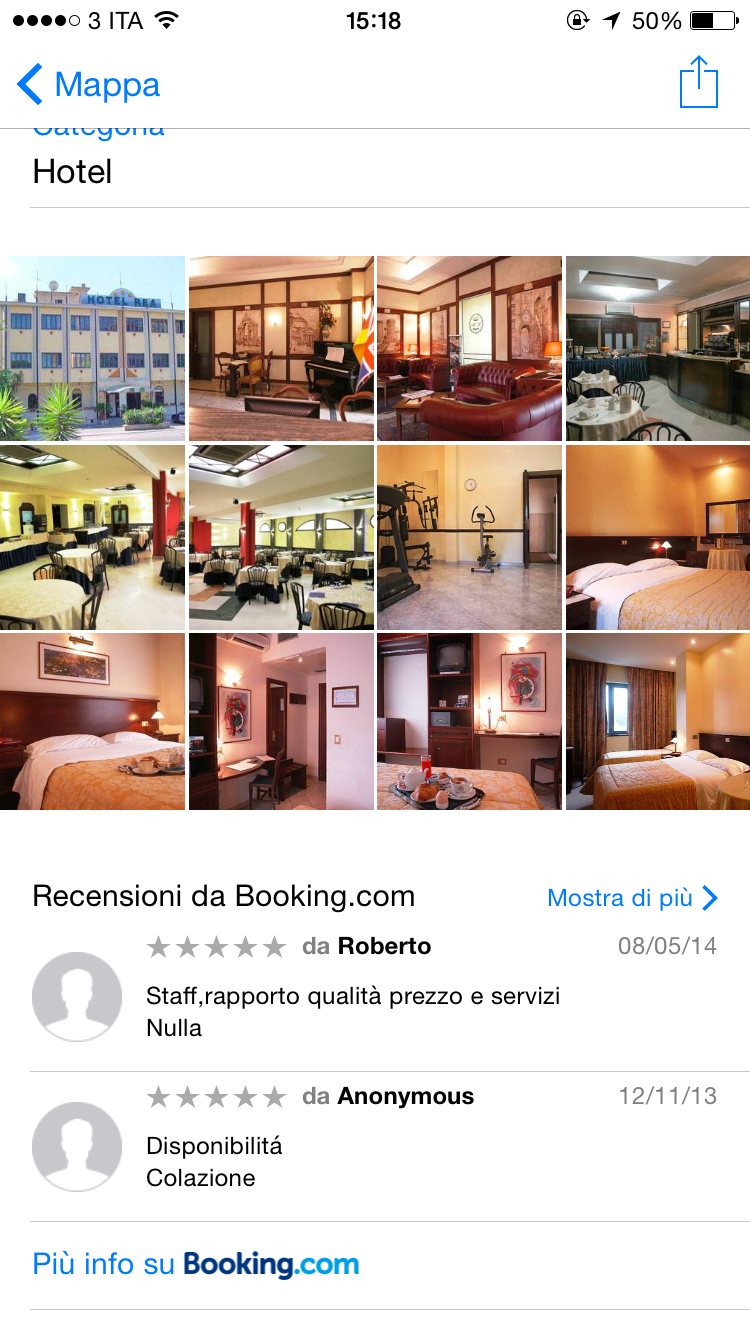Share this hotel location
This screenshot has width=750, height=1334.
pos(699,83)
